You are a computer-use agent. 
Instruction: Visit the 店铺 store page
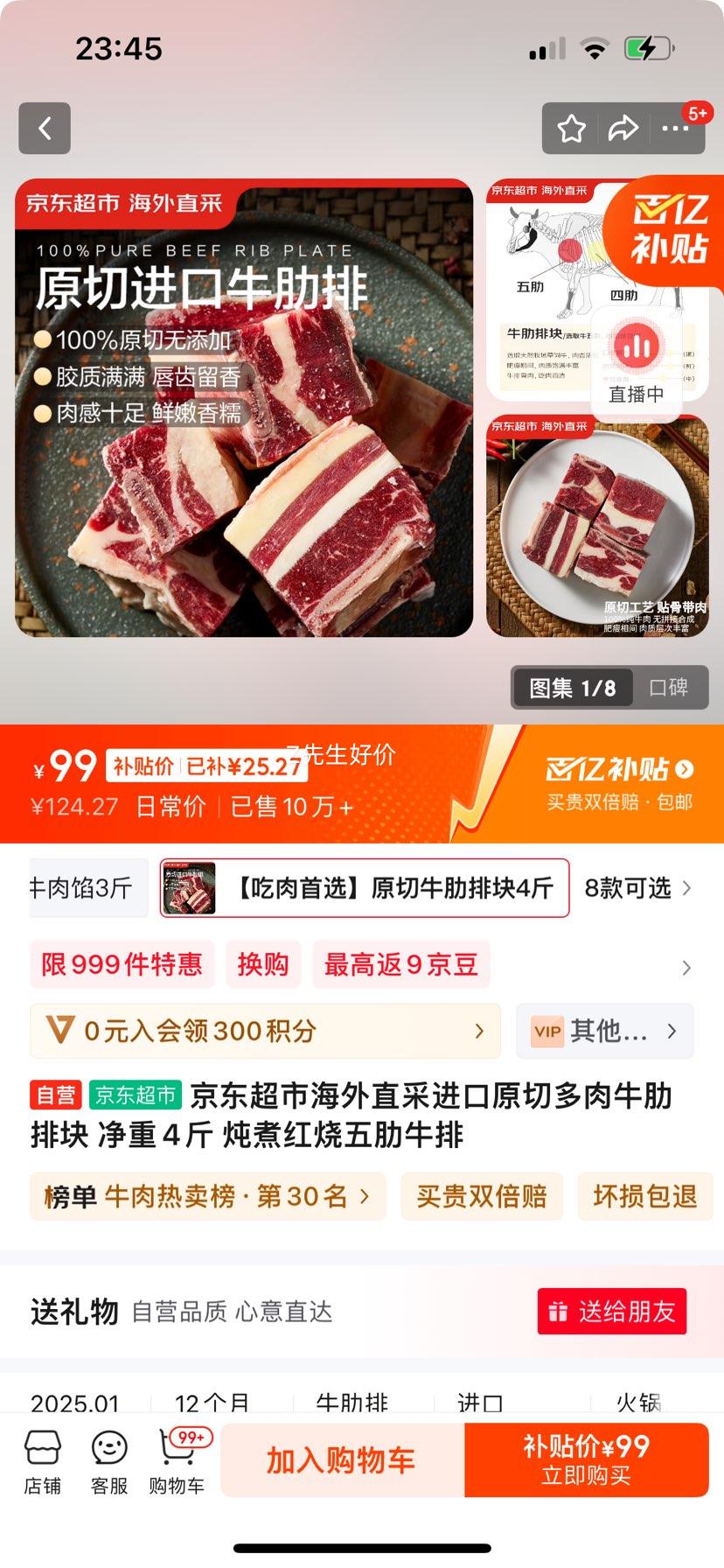coord(43,1462)
